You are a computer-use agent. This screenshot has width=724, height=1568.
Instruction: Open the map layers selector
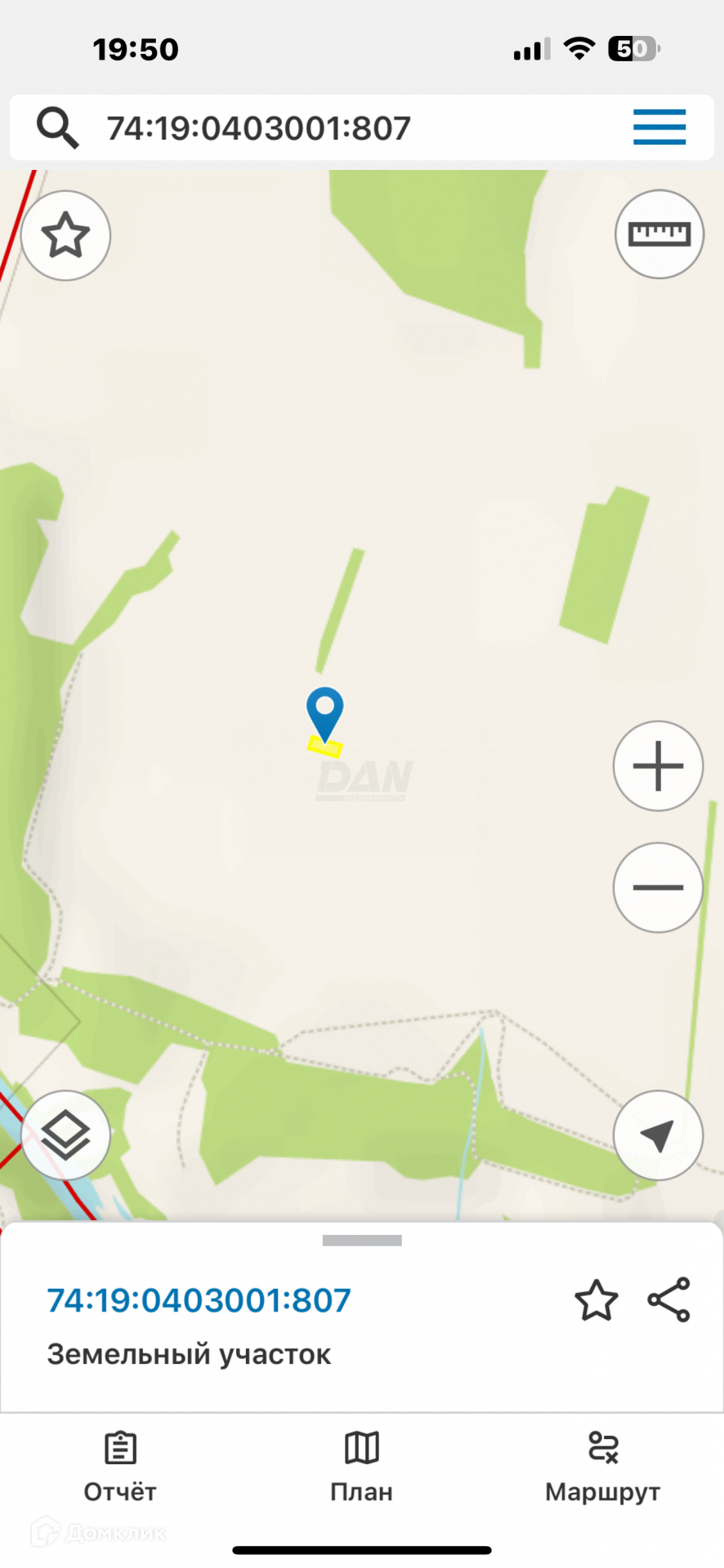pyautogui.click(x=65, y=1135)
